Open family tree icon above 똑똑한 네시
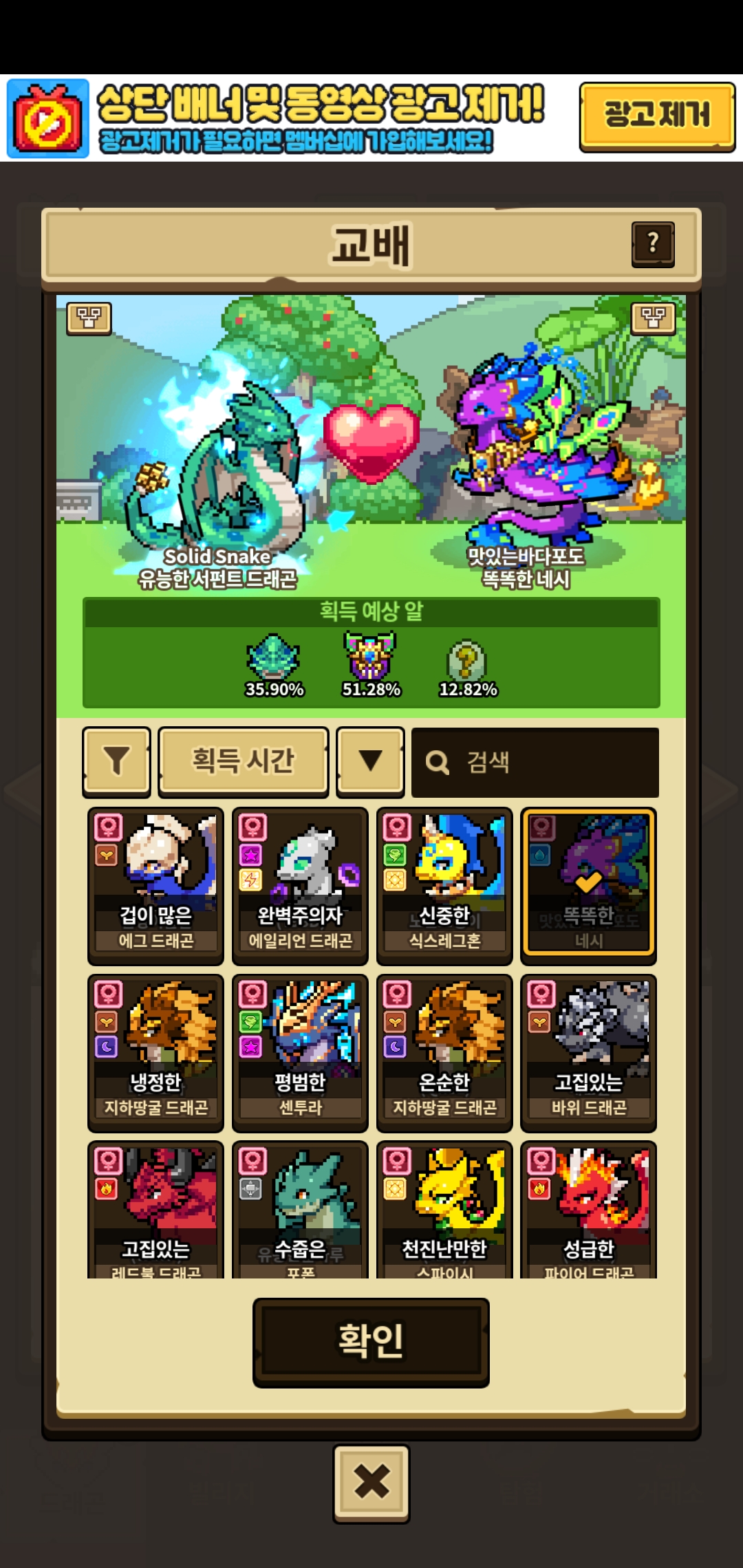This screenshot has width=743, height=1568. click(653, 318)
